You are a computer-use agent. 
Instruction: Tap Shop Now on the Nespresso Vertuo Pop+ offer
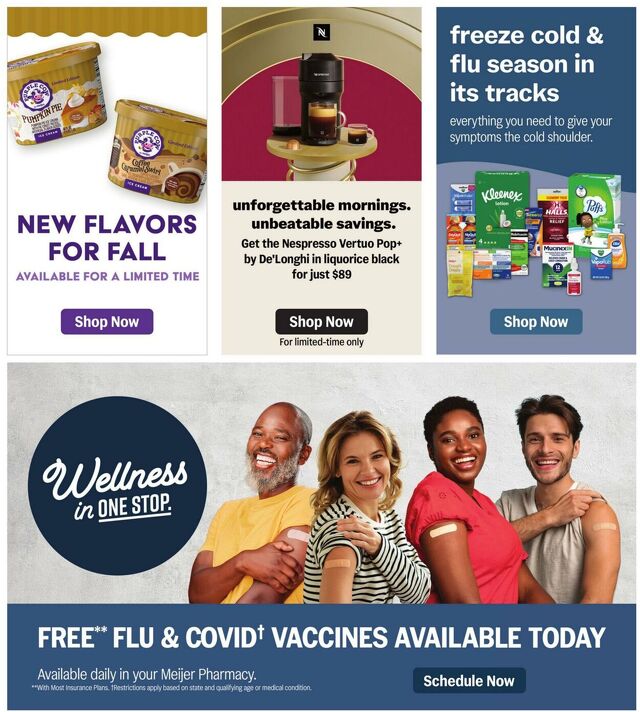click(321, 321)
